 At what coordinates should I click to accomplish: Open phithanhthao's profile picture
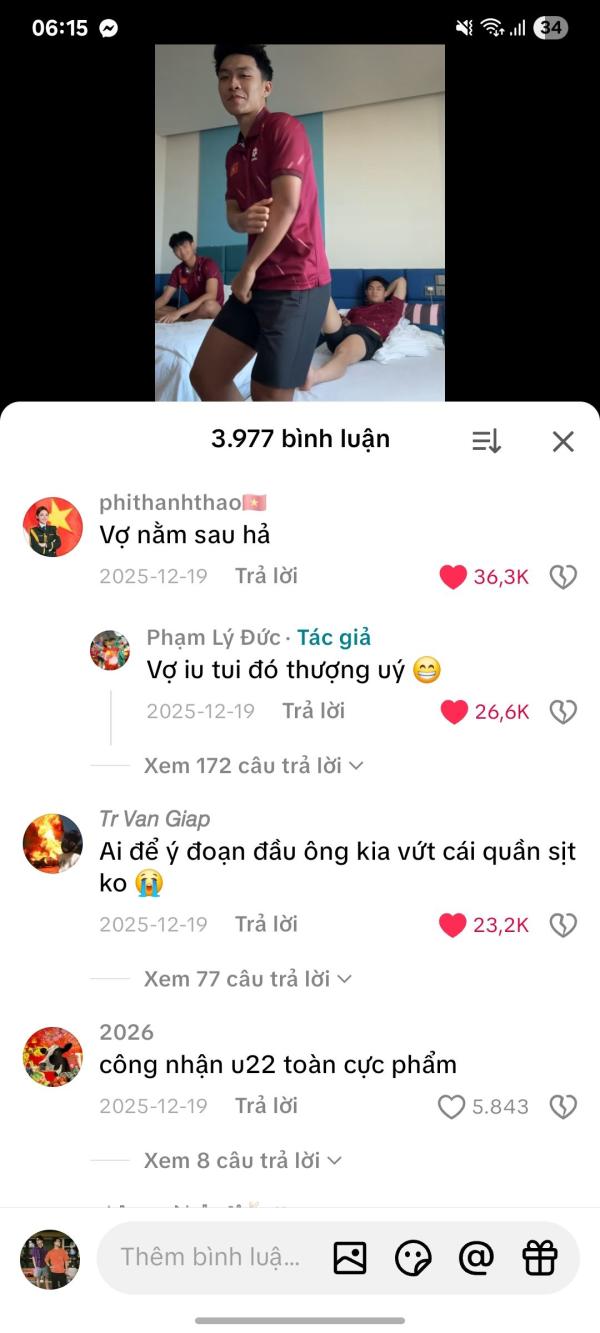(x=53, y=527)
